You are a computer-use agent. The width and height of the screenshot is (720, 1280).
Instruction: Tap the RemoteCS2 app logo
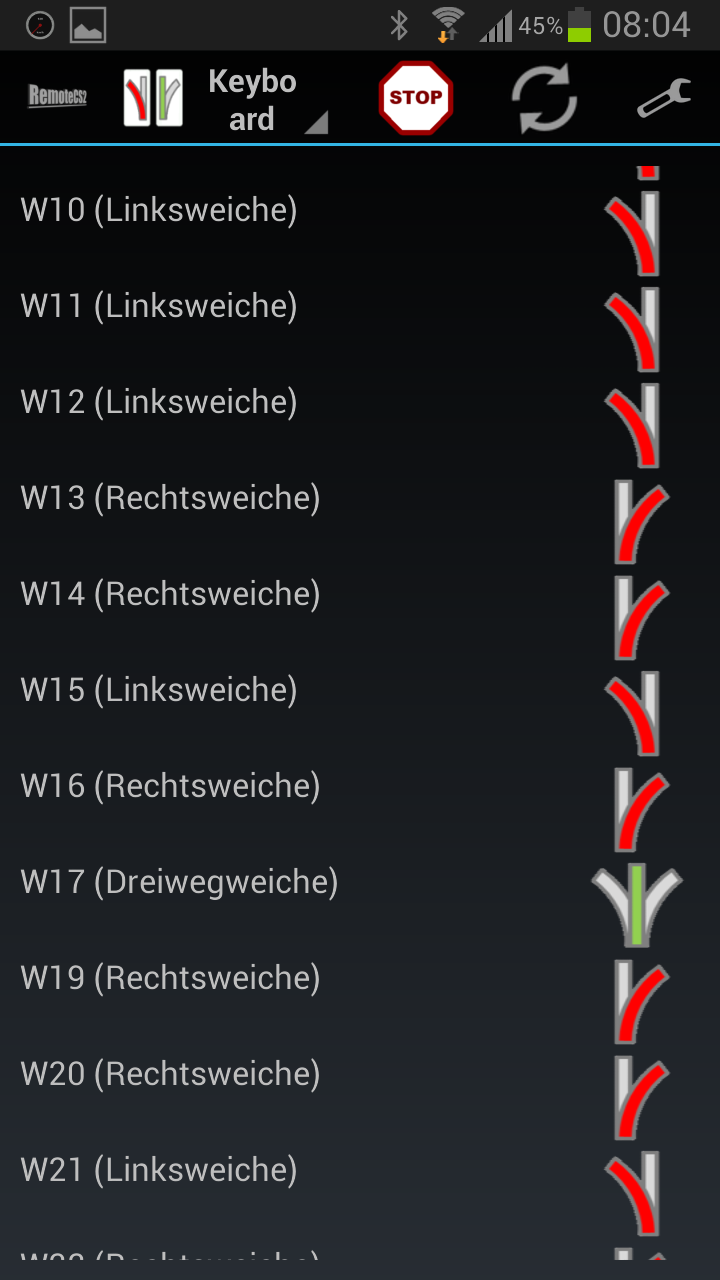[57, 98]
